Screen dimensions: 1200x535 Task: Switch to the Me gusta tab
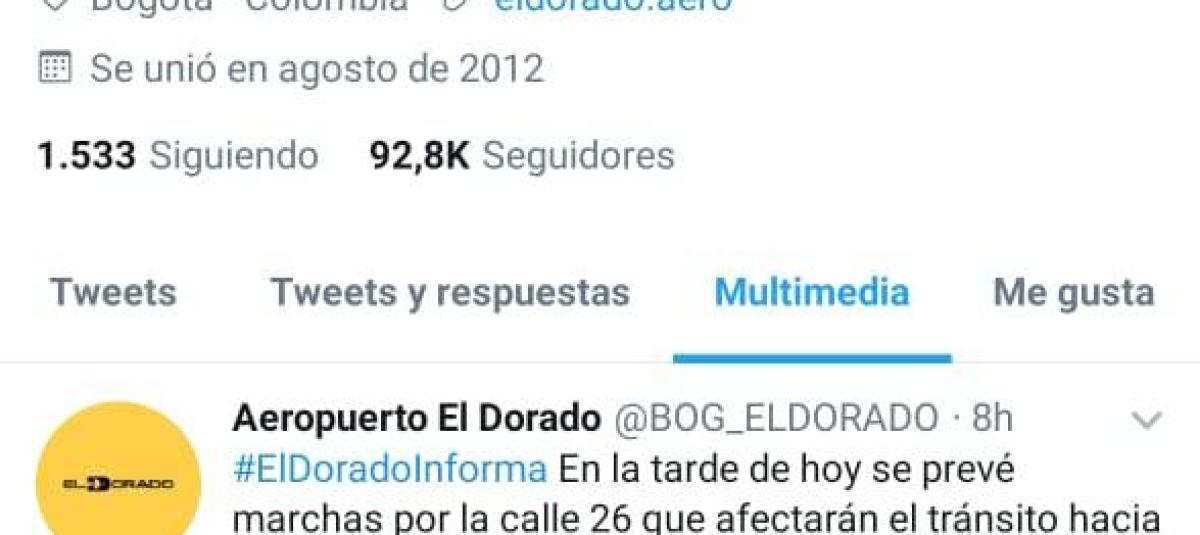pyautogui.click(x=1073, y=293)
